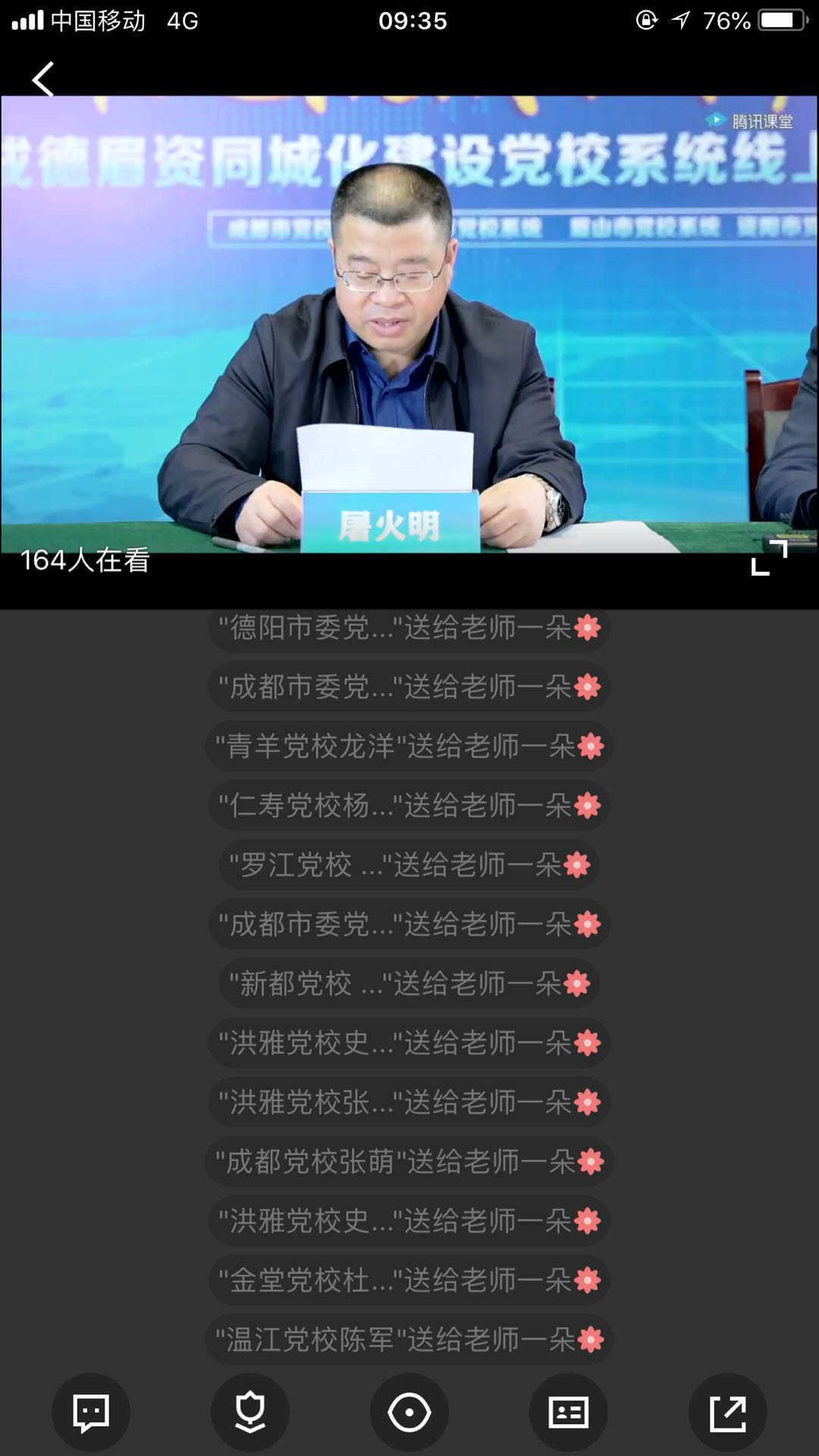Tap the teacher reward badge icon
The width and height of the screenshot is (819, 1456).
tap(250, 1413)
